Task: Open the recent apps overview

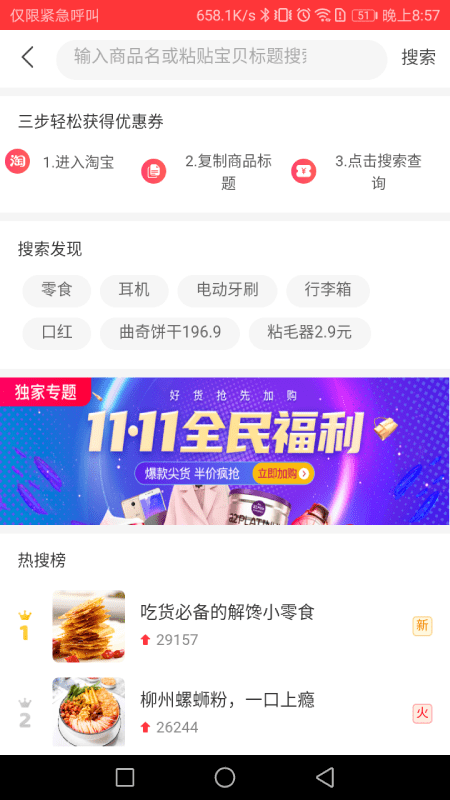Action: click(x=125, y=778)
